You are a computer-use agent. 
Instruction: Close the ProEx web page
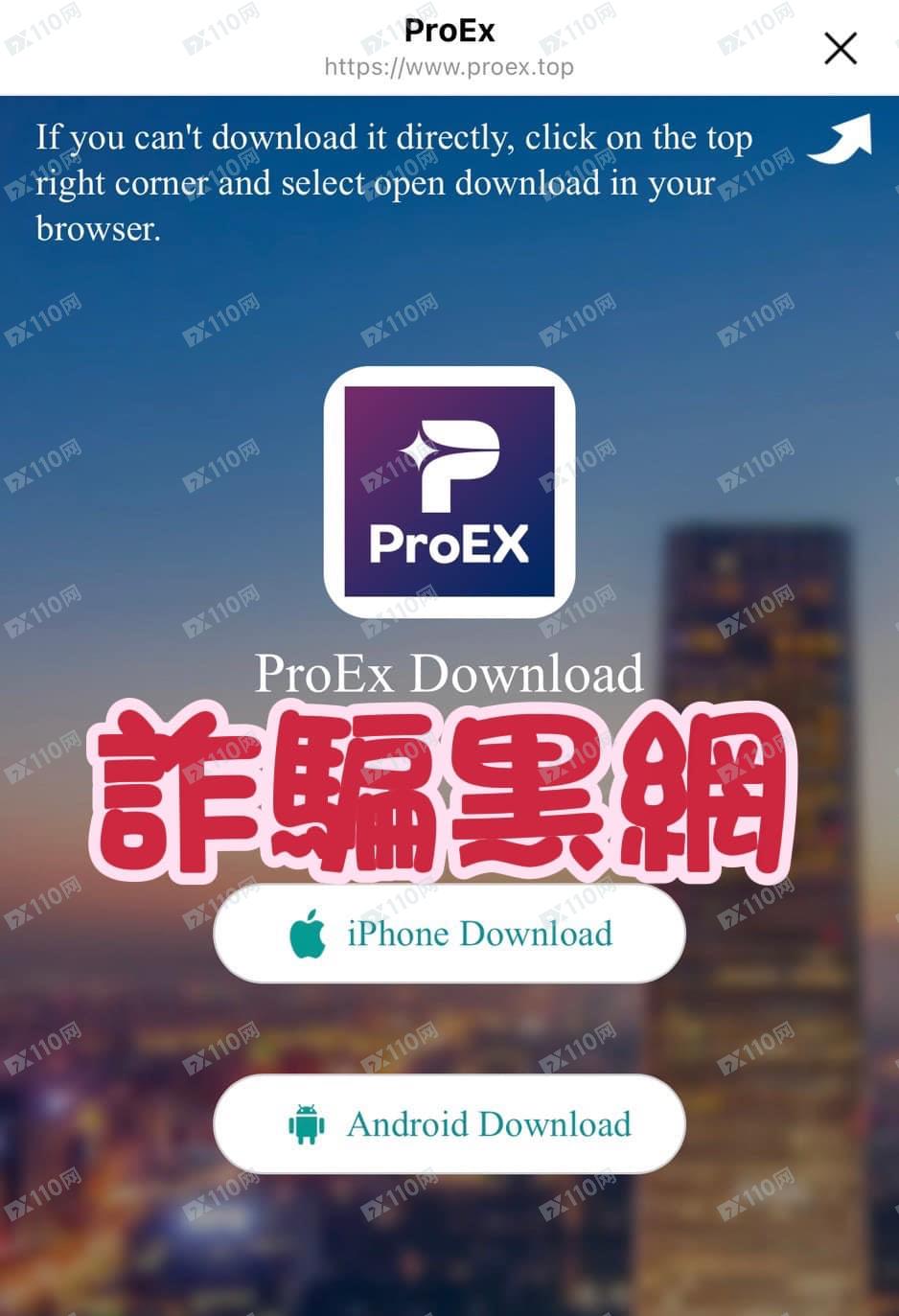841,48
